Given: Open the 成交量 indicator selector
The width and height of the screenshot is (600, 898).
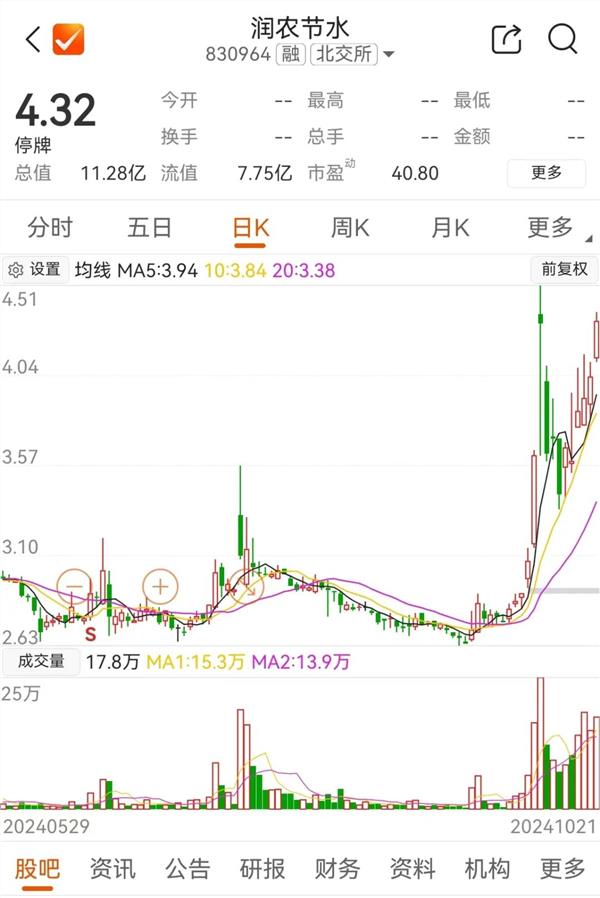Looking at the screenshot, I should coord(40,661).
